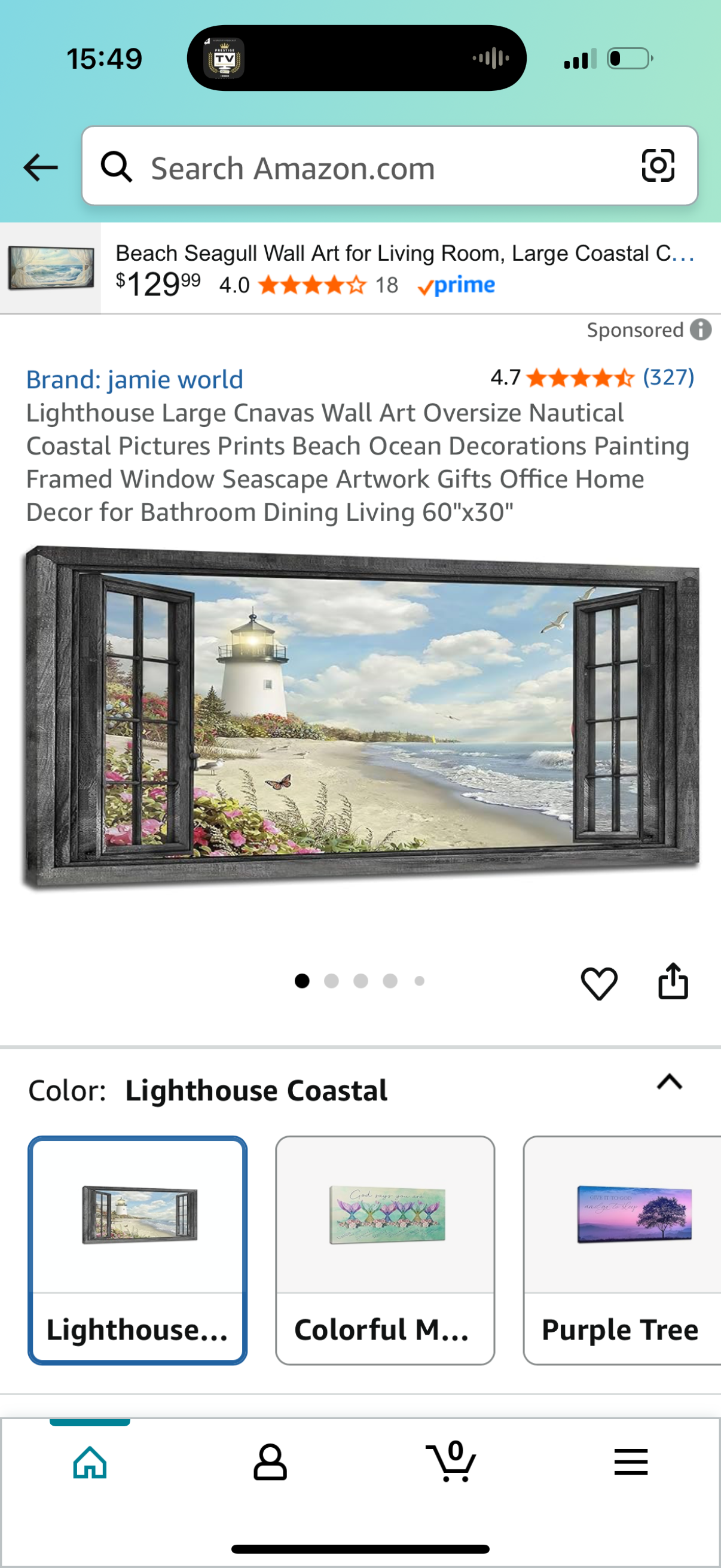721x1568 pixels.
Task: Show info about the Sponsored label
Action: point(700,330)
